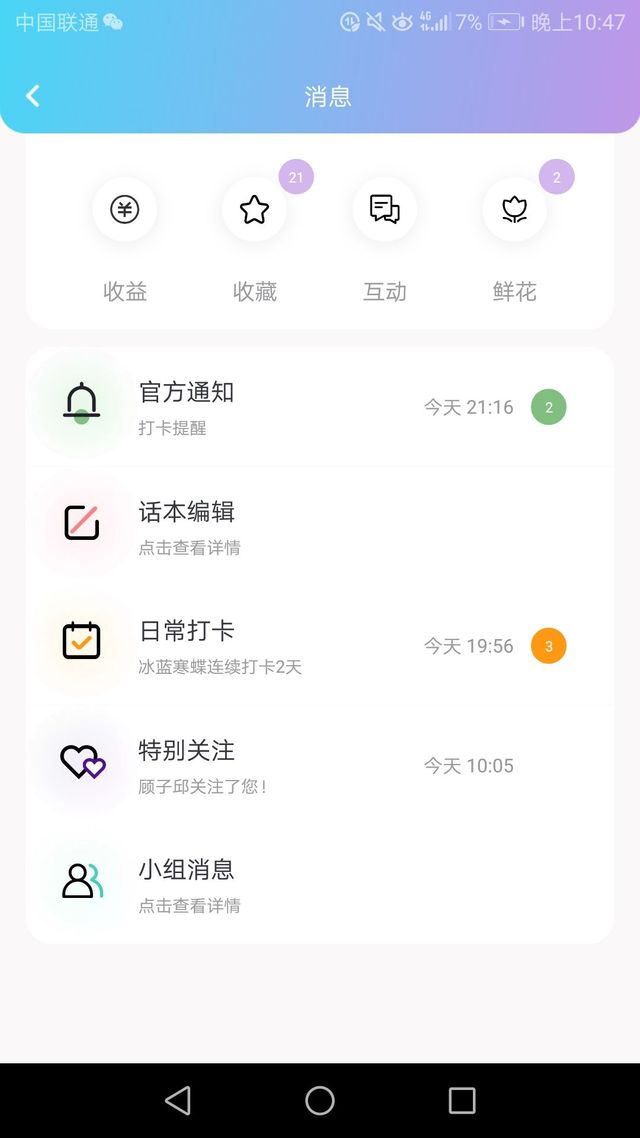This screenshot has width=640, height=1138.
Task: Open 特别关注 special follows
Action: (320, 765)
